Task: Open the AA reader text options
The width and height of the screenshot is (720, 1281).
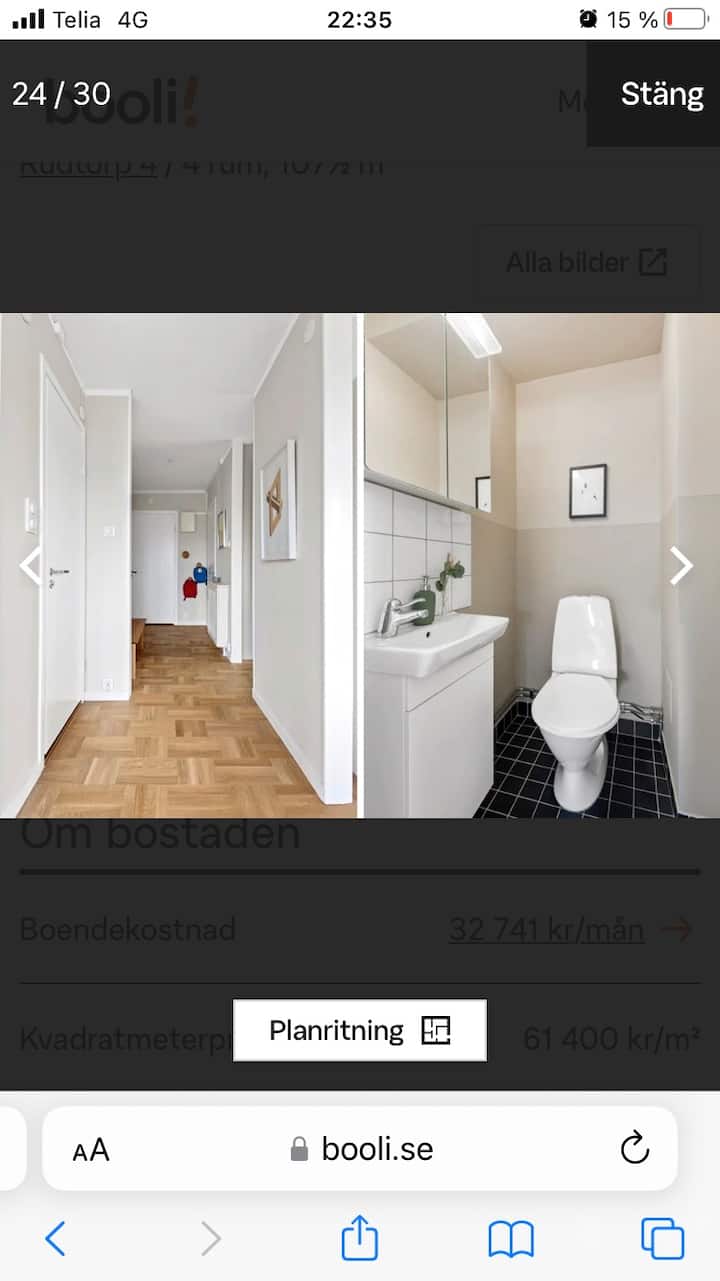Action: (x=90, y=1150)
